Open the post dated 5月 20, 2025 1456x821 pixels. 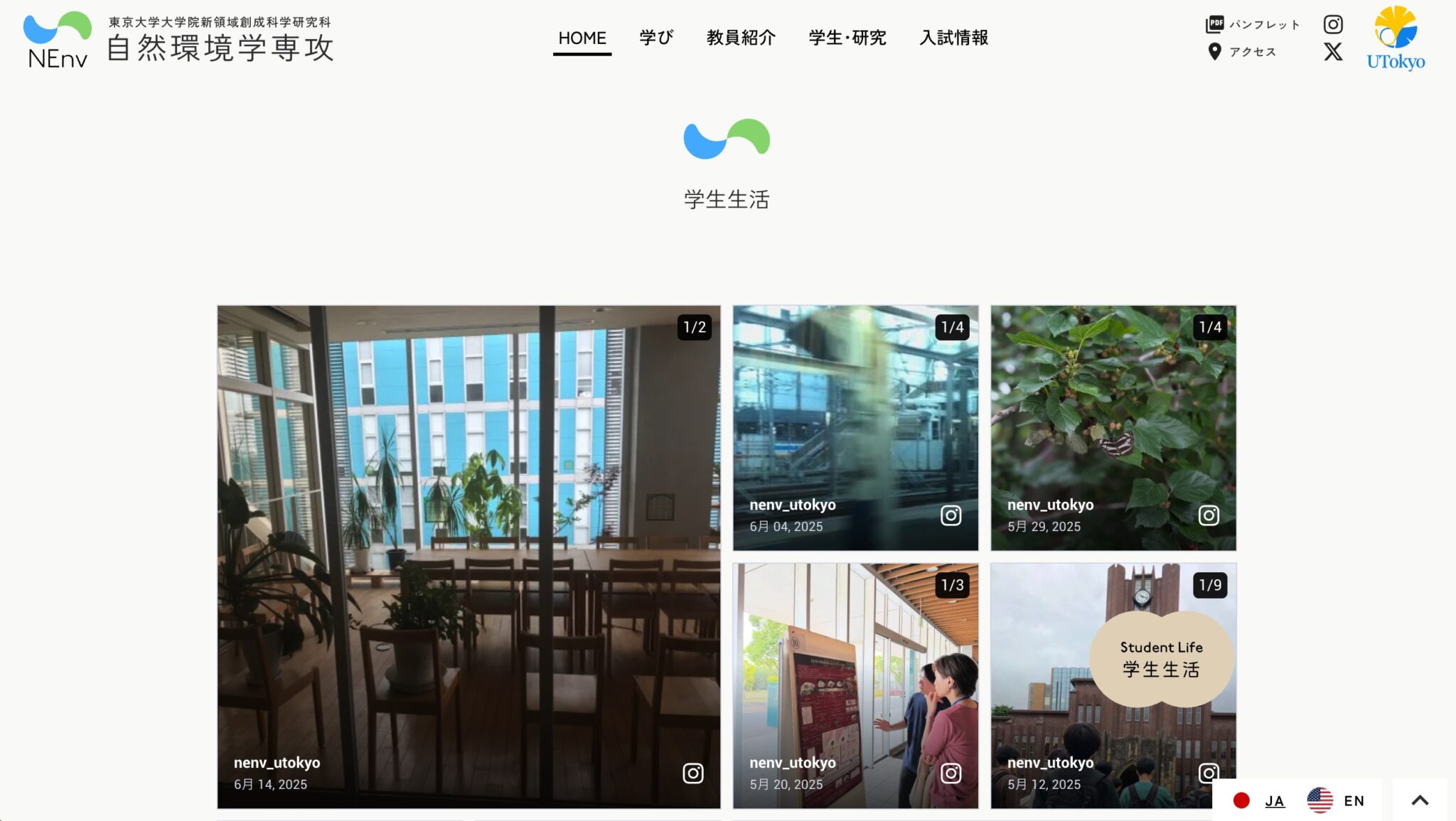pyautogui.click(x=855, y=685)
